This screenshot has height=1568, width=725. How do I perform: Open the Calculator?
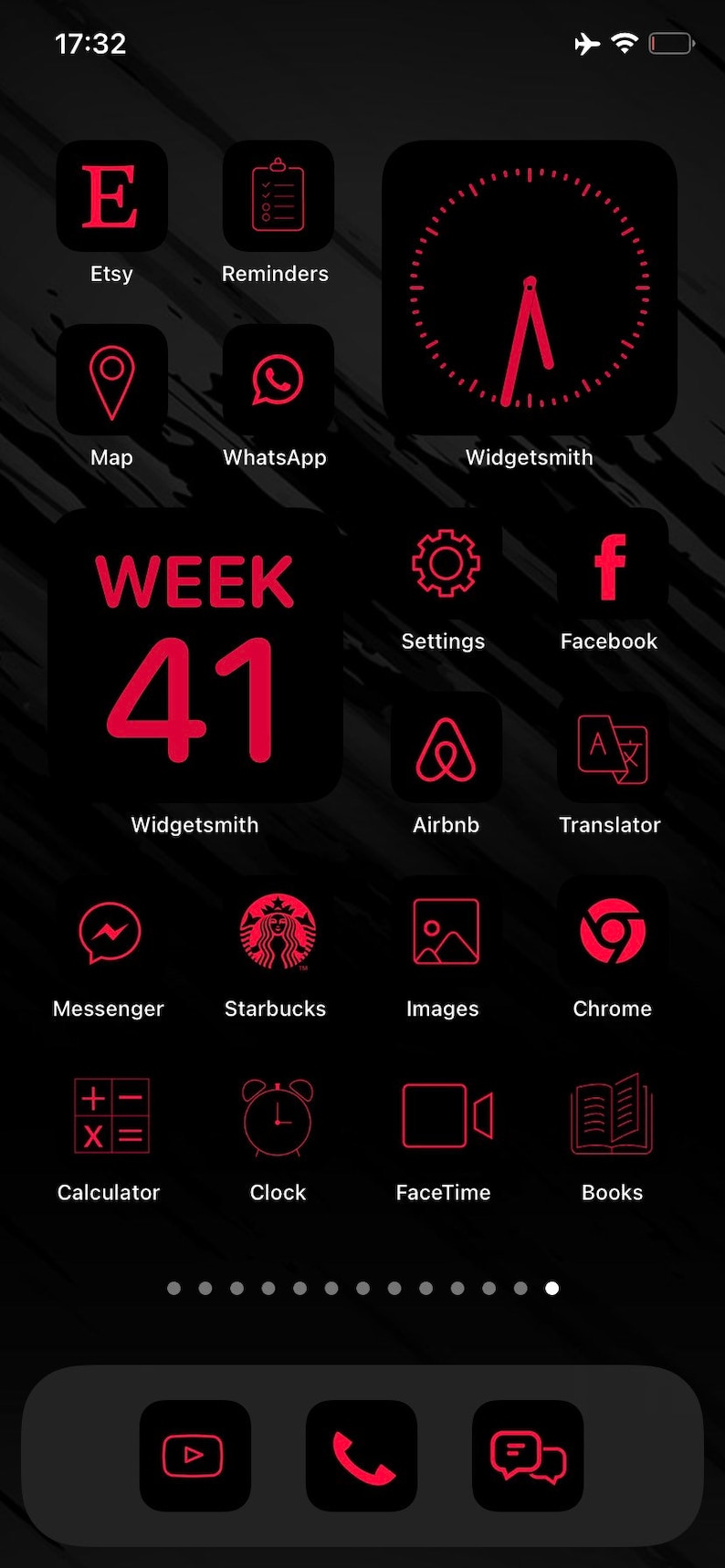(x=111, y=1115)
